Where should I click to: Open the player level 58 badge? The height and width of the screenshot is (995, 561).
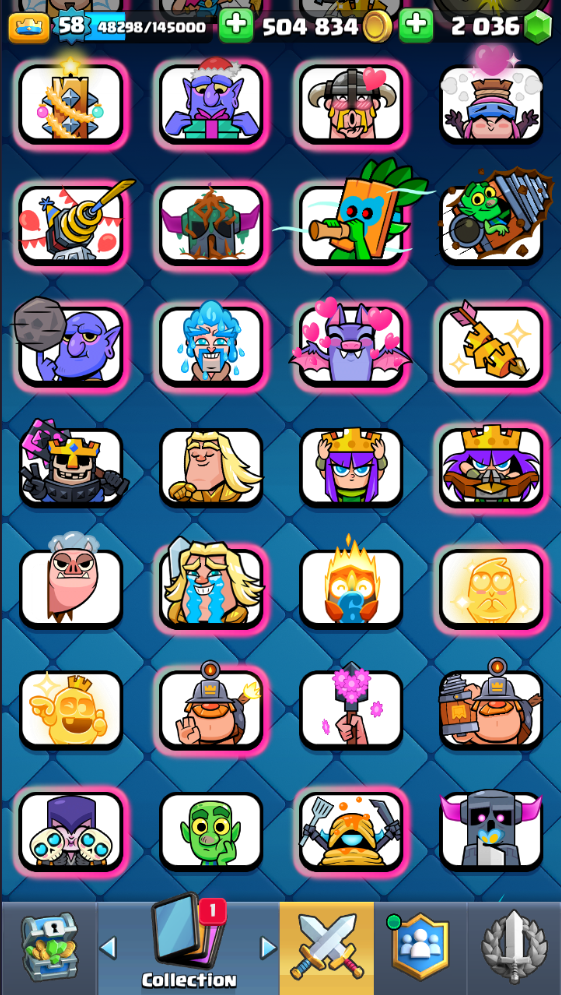[x=71, y=27]
